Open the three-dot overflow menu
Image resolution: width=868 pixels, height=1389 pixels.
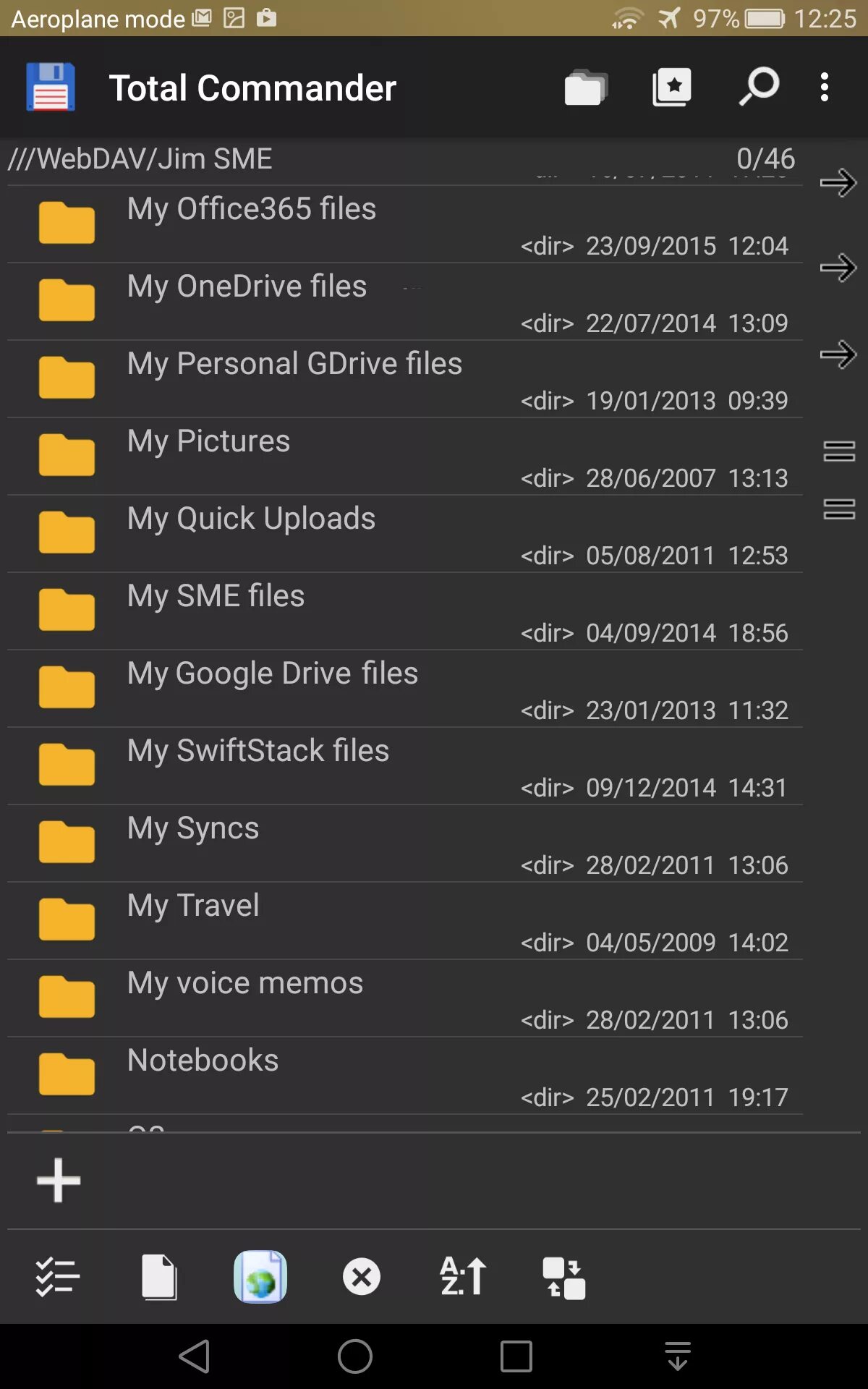pyautogui.click(x=824, y=87)
